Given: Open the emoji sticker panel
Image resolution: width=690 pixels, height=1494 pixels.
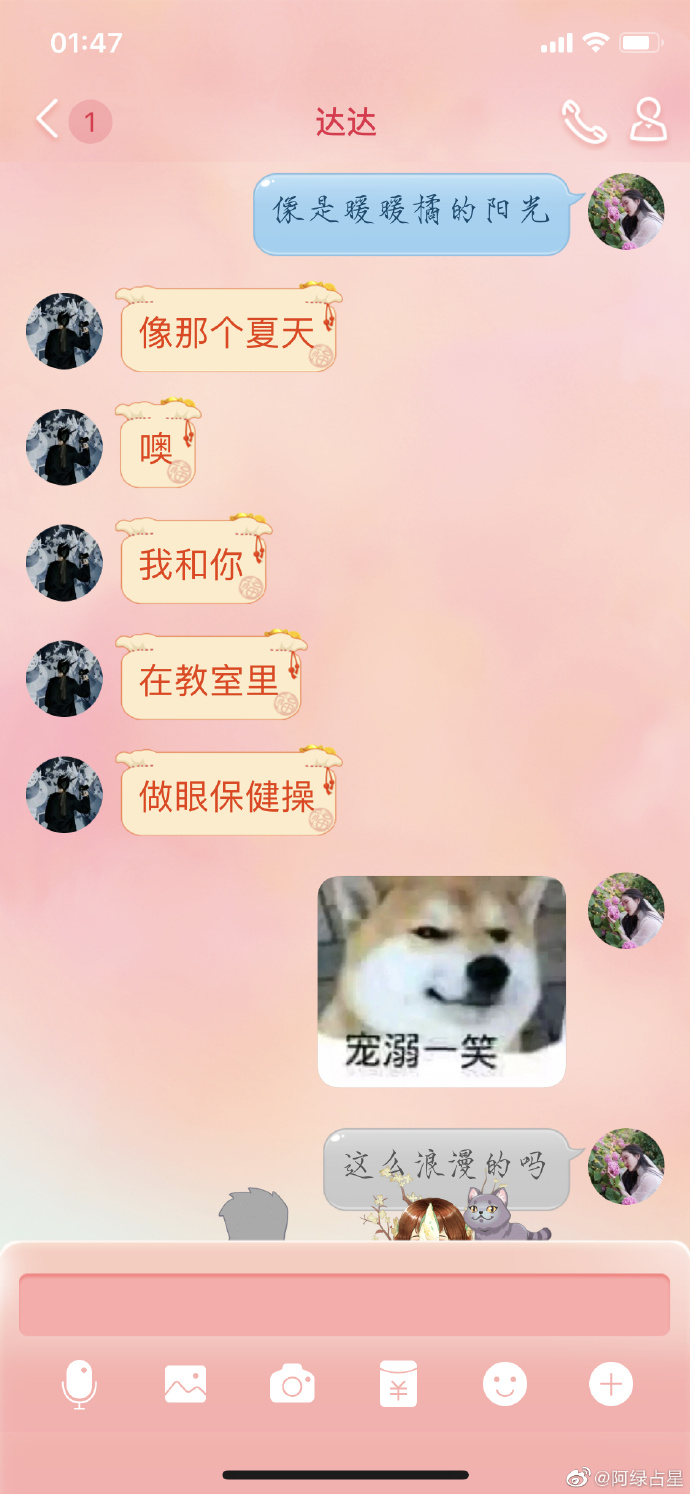Looking at the screenshot, I should 504,1385.
